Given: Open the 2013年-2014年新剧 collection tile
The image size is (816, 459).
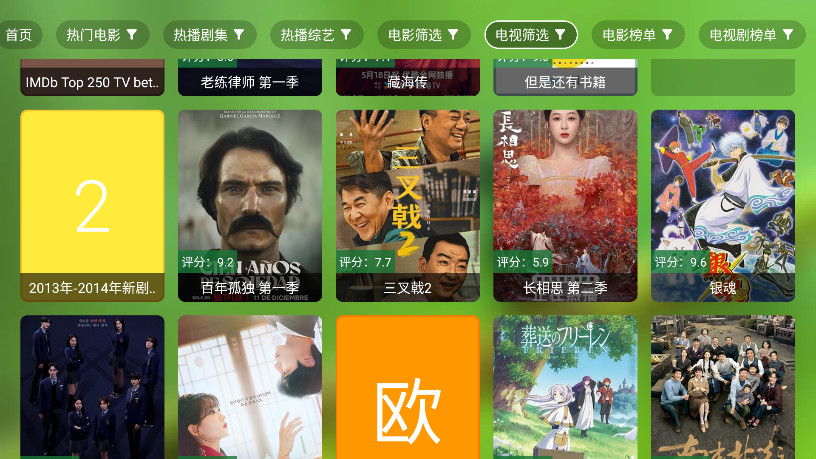Looking at the screenshot, I should point(92,205).
